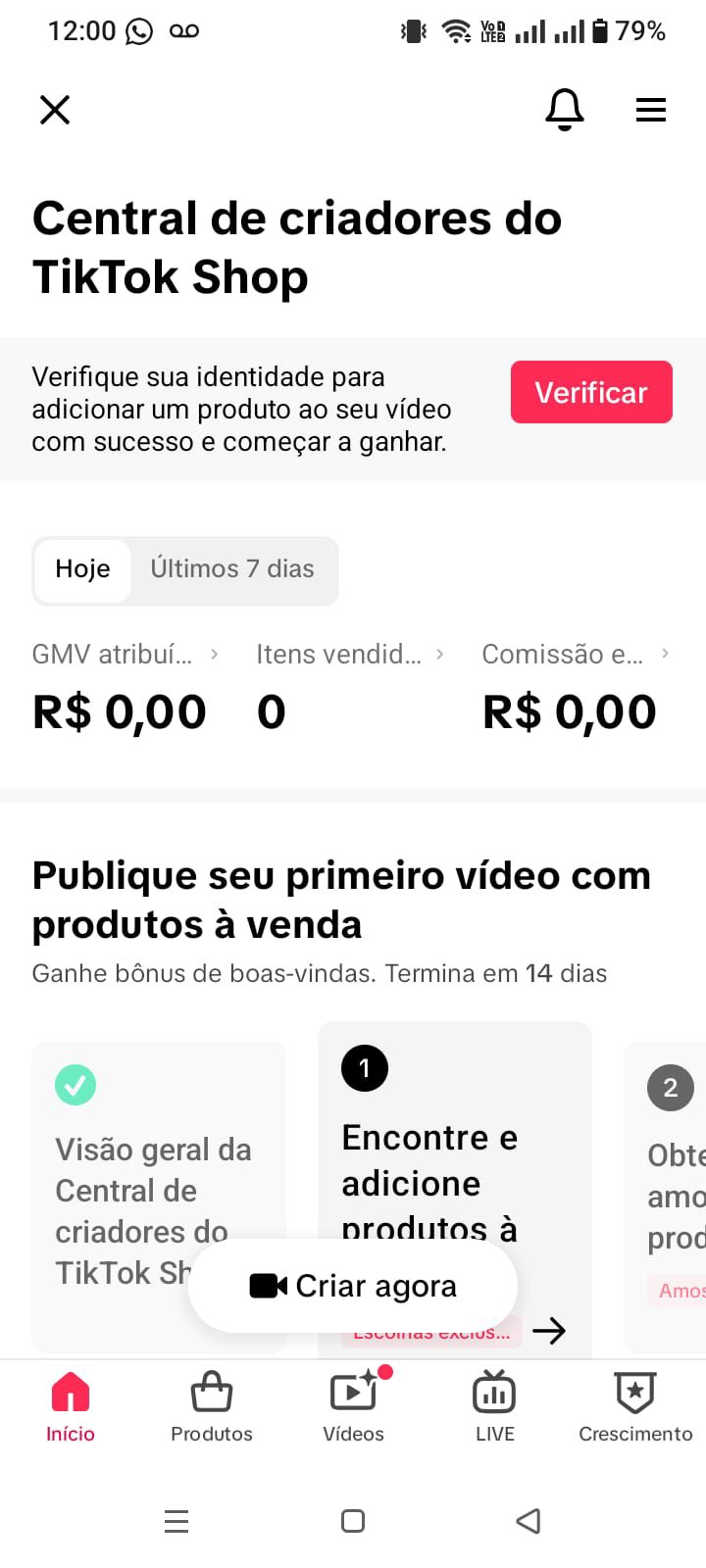706x1568 pixels.
Task: Close the TikTok Shop creator center
Action: (55, 110)
